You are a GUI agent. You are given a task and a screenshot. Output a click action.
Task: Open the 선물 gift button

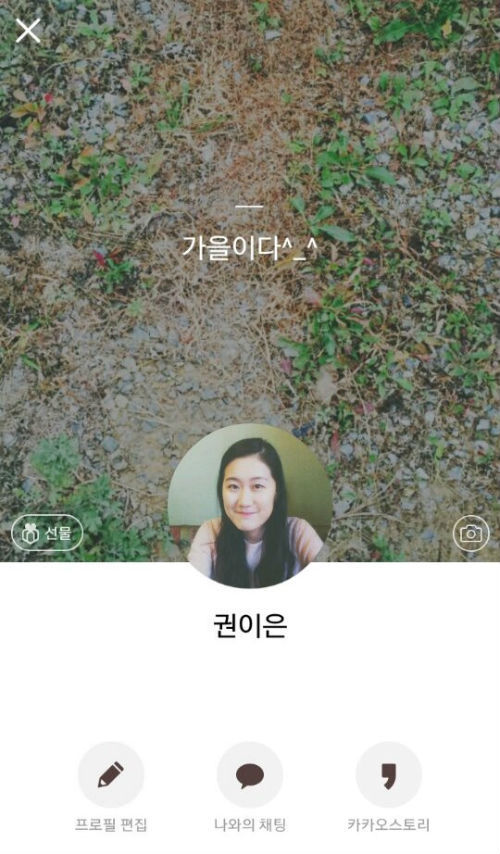[x=47, y=533]
